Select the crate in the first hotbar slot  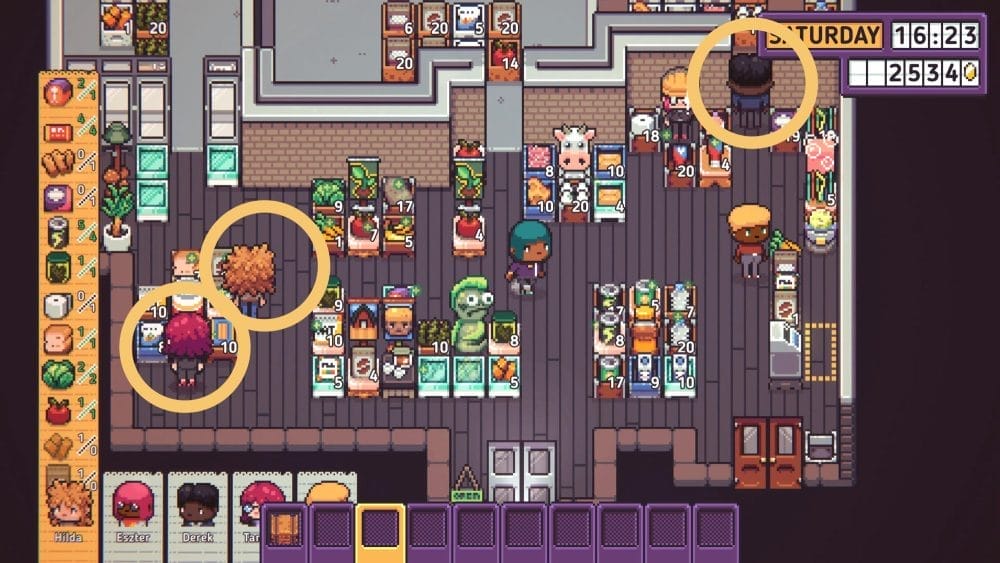coord(285,531)
